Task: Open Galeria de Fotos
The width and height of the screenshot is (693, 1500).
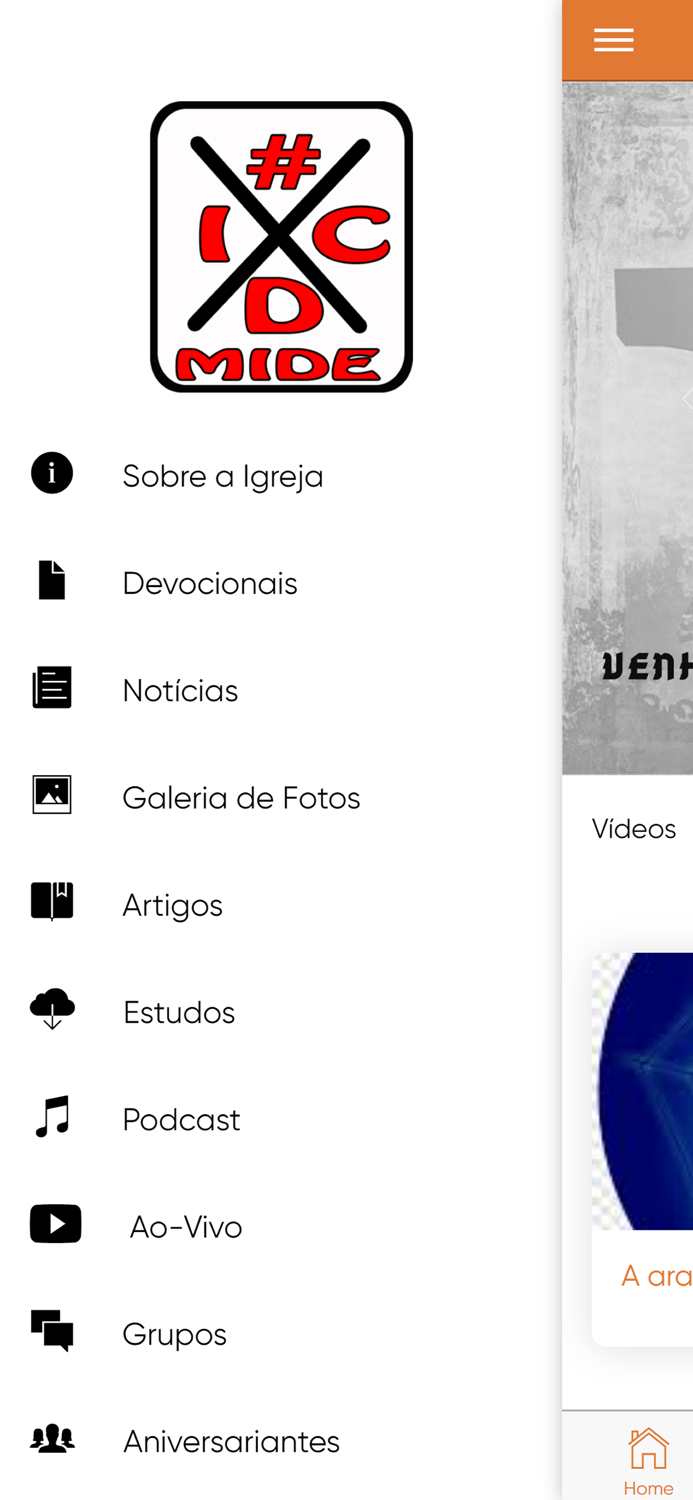Action: (x=280, y=797)
